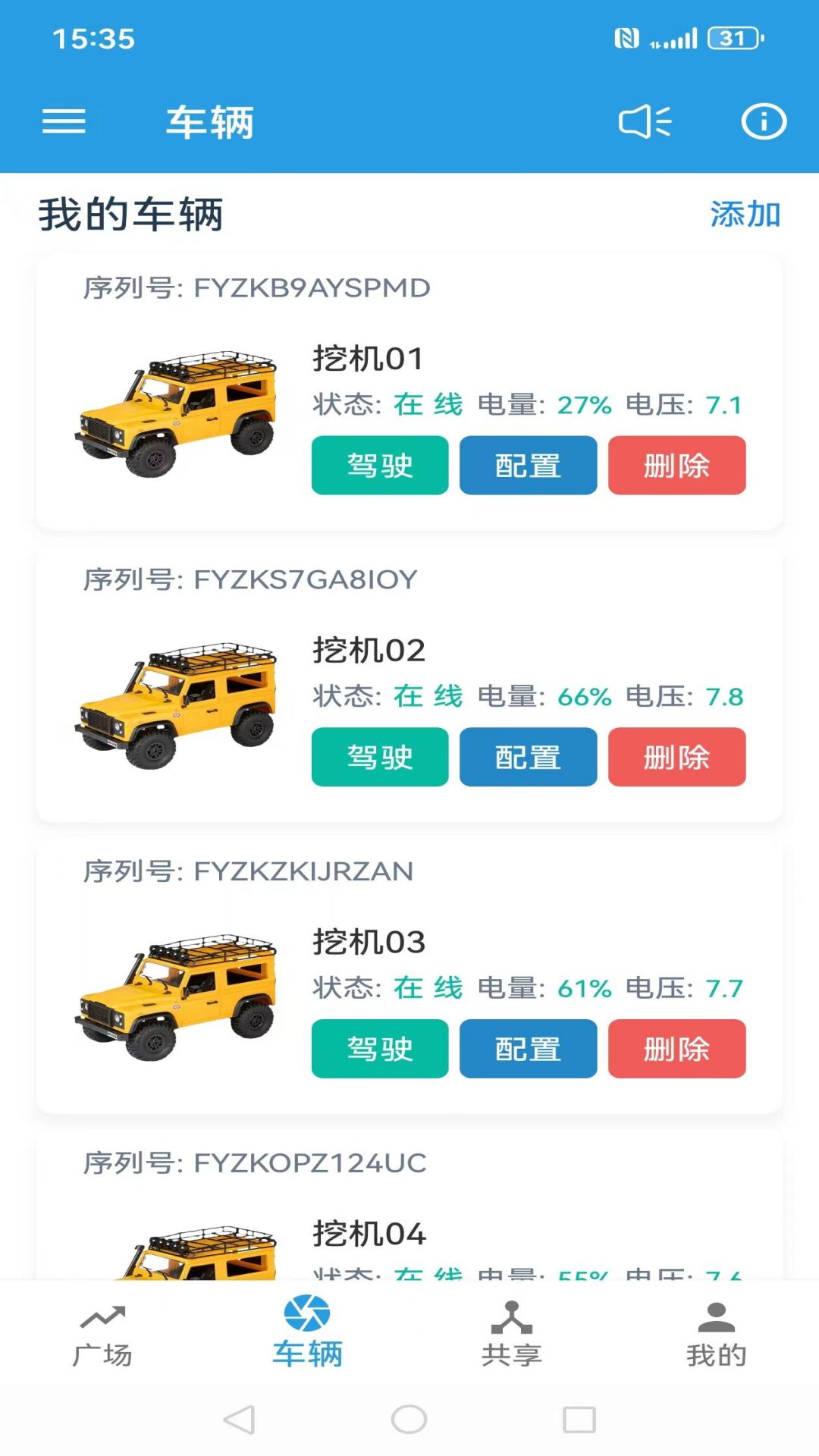Tap 删除 for 挖机03
Viewport: 819px width, 1456px height.
click(x=676, y=1049)
